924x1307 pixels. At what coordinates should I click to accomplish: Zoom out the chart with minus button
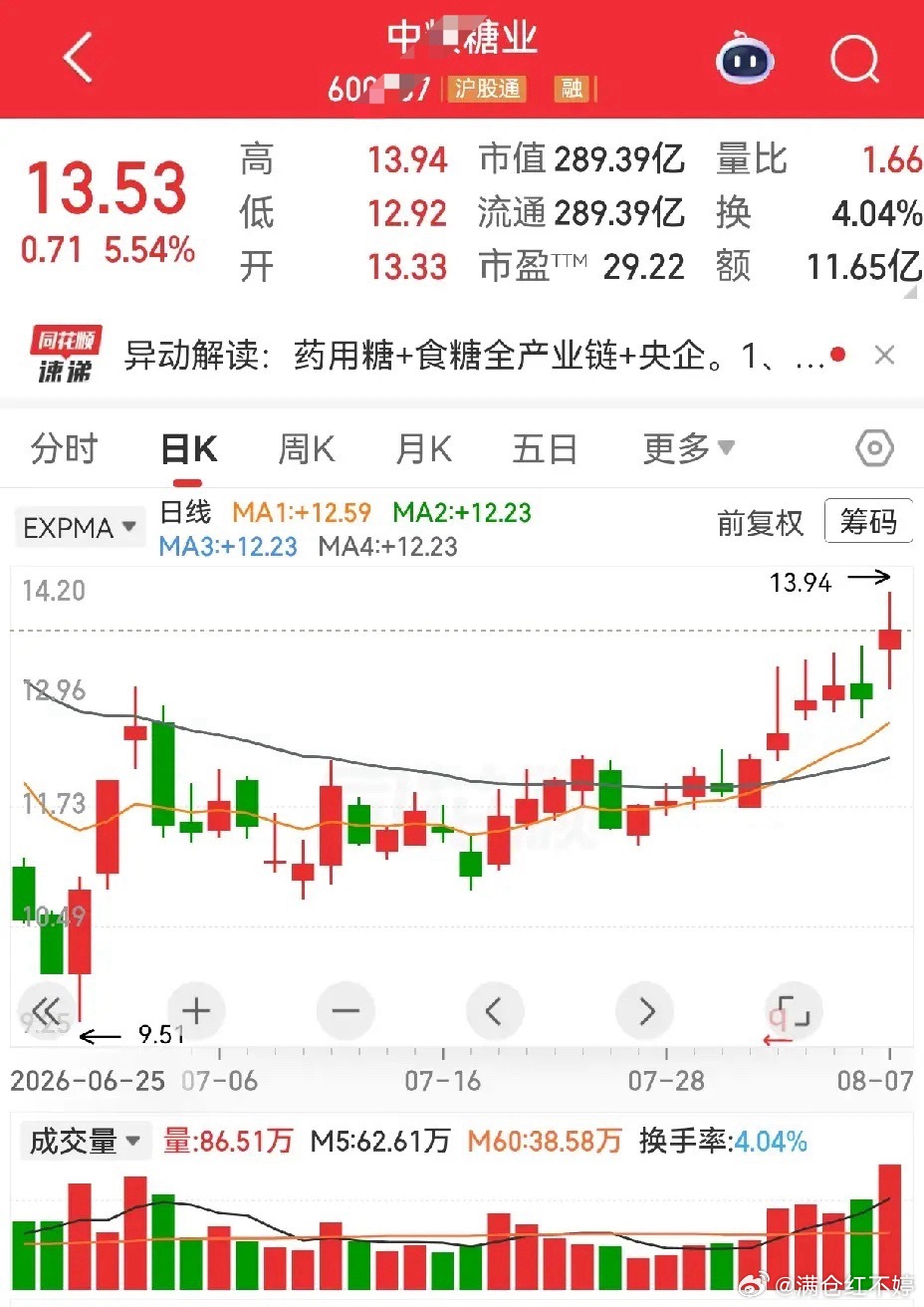click(x=346, y=1011)
